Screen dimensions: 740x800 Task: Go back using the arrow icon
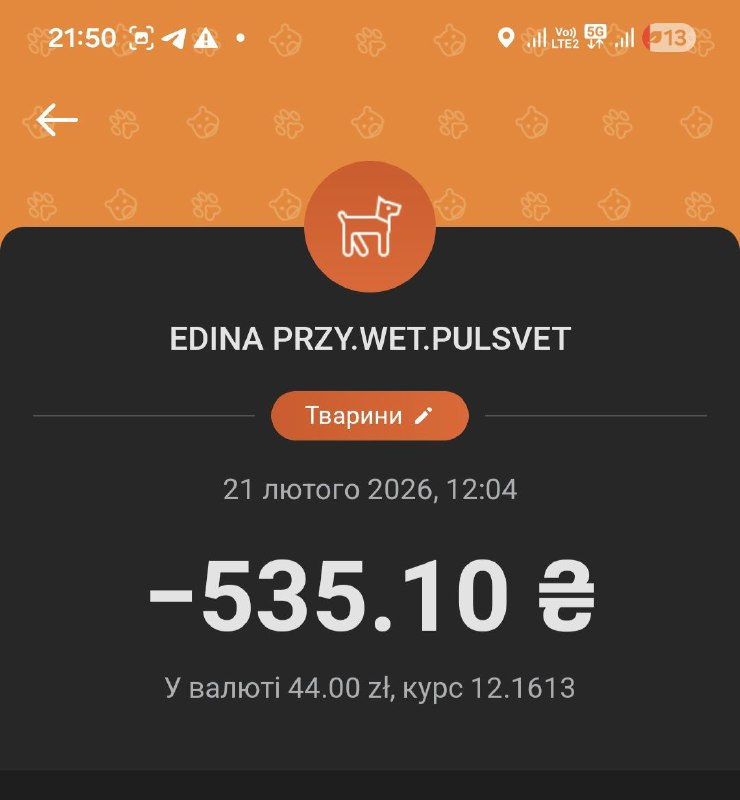[x=57, y=120]
